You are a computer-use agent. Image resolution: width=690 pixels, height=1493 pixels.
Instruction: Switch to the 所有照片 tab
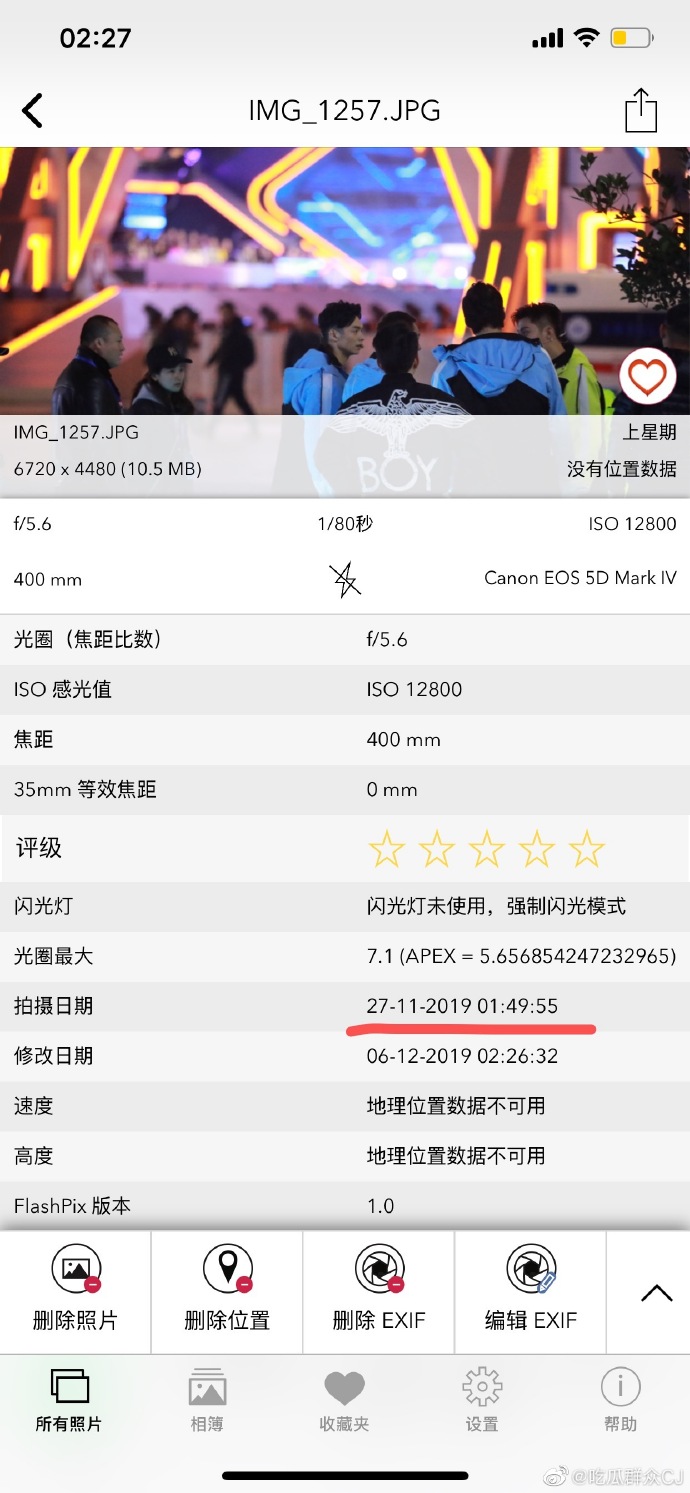pyautogui.click(x=69, y=1400)
